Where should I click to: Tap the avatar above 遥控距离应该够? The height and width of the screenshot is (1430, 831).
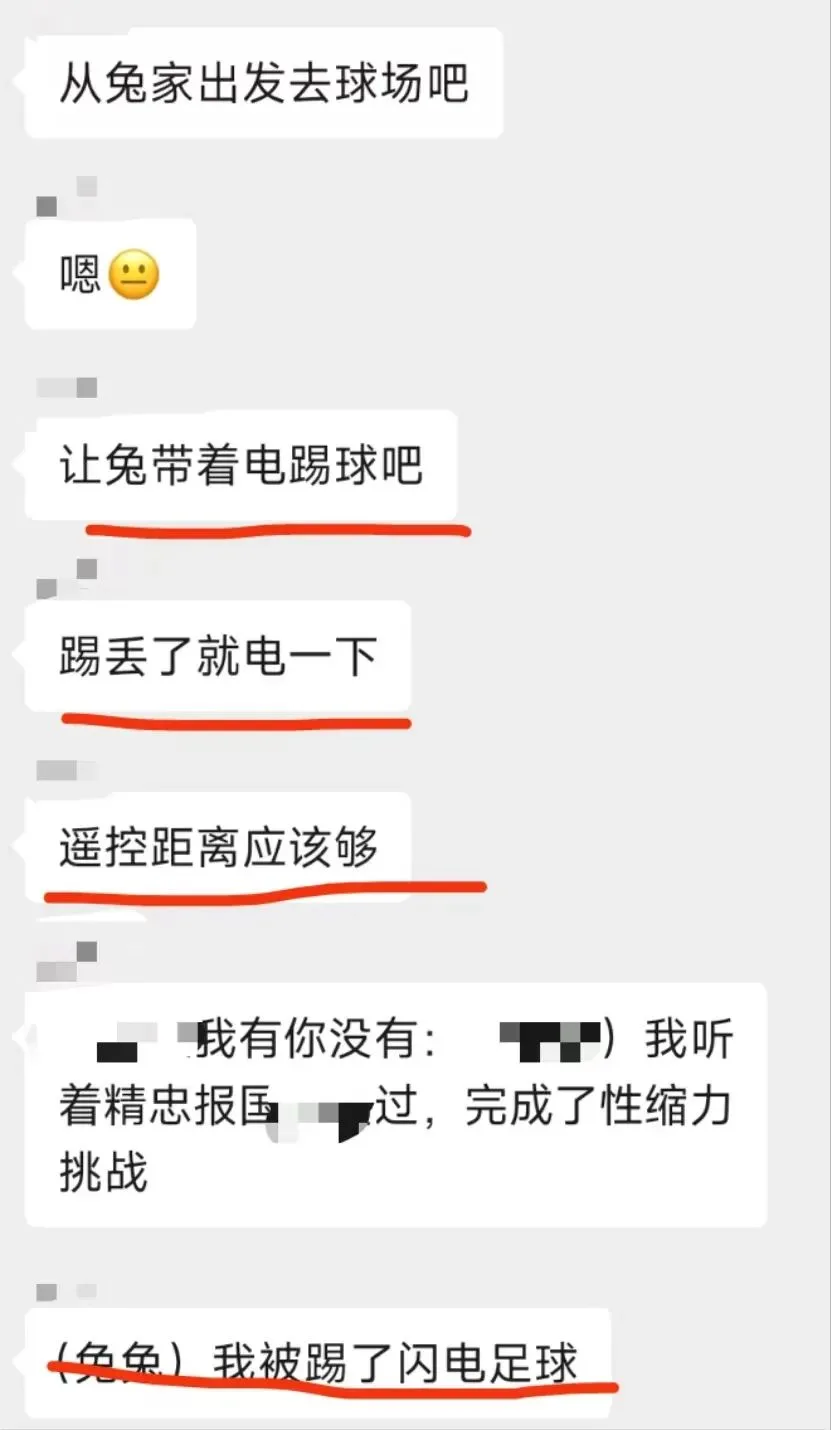(x=65, y=768)
